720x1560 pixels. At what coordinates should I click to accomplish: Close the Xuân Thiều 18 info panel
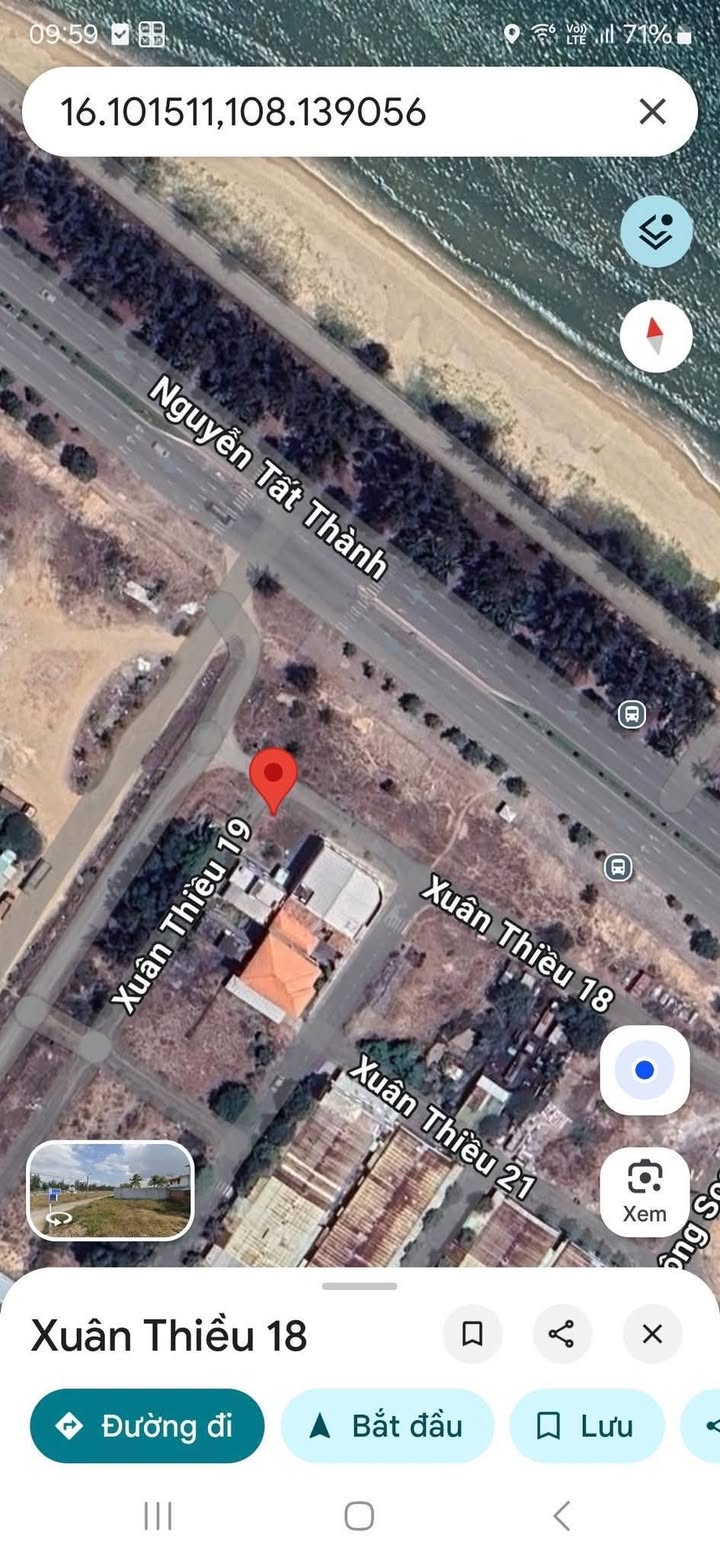652,1334
